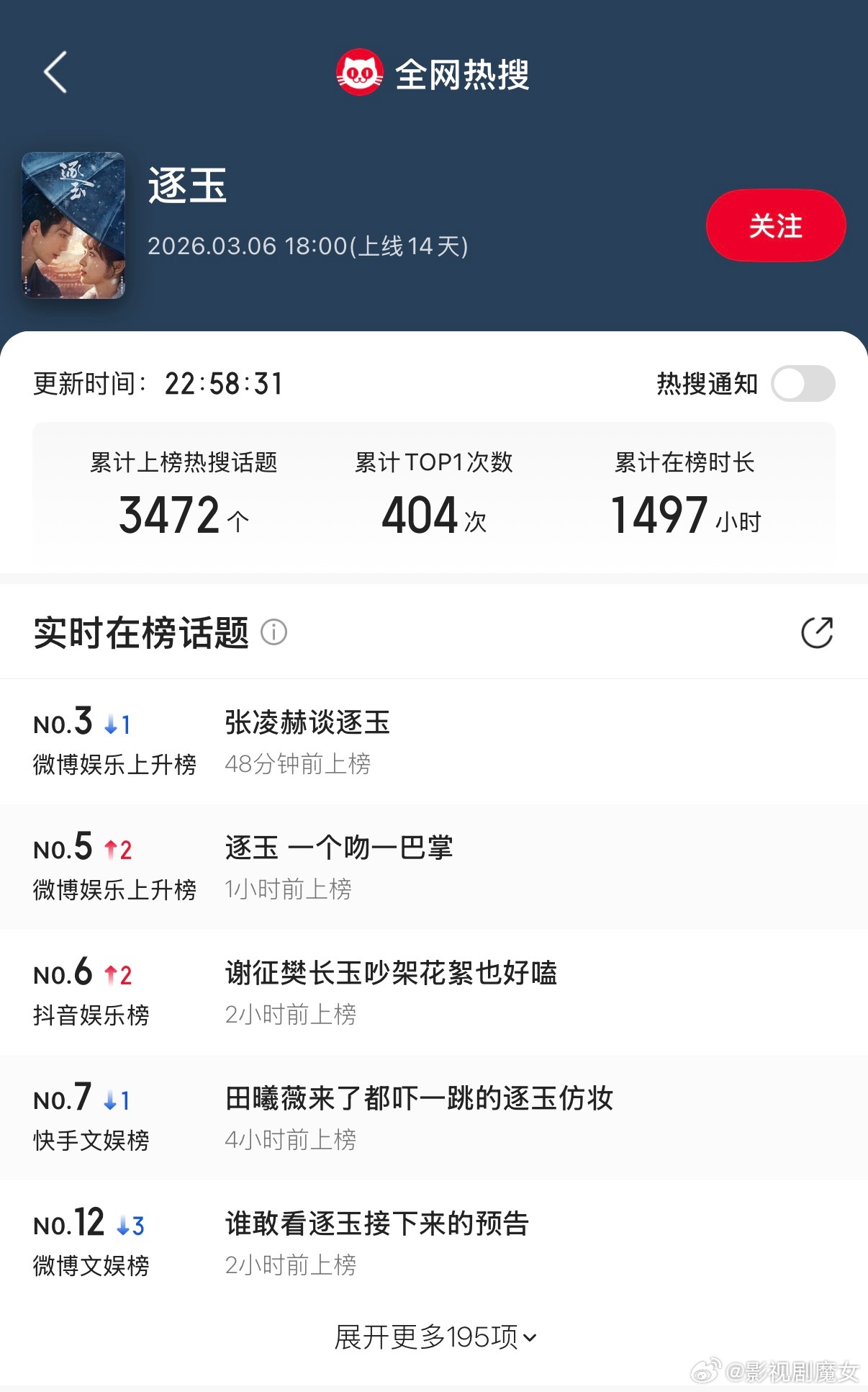868x1392 pixels.
Task: Open the topic 谁敢看逐玉接下来的预告
Action: (x=375, y=1223)
